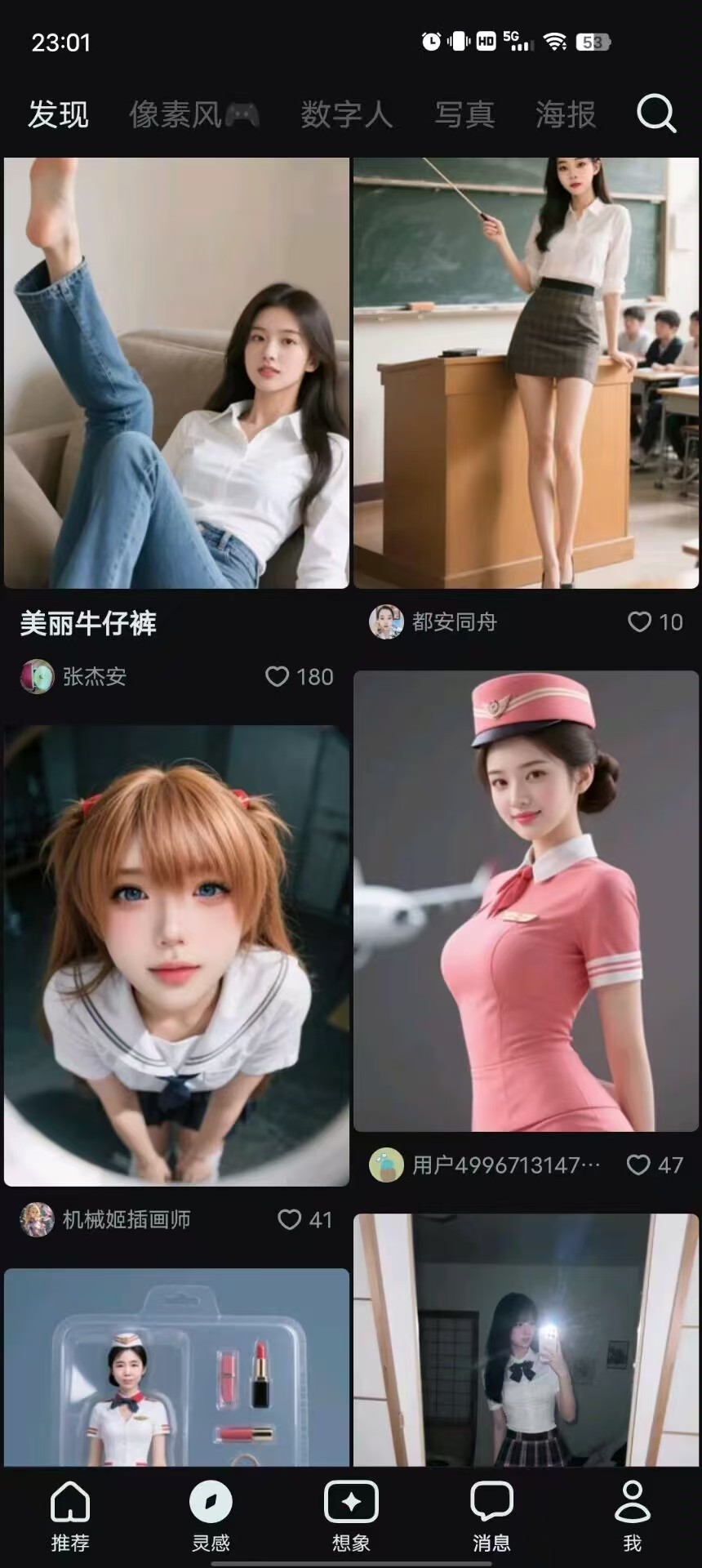This screenshot has width=702, height=1568.
Task: Open the 美丽牛仔裤 image card
Action: (x=176, y=372)
